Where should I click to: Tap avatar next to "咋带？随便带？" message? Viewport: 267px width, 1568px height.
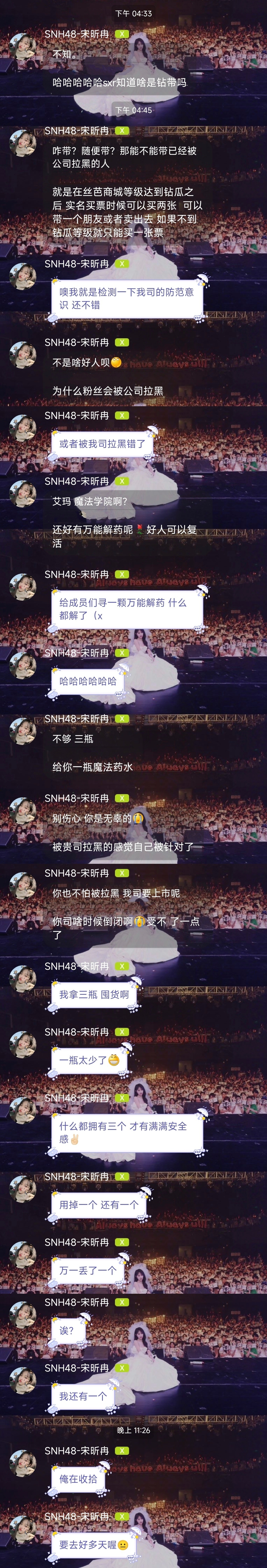point(23,143)
